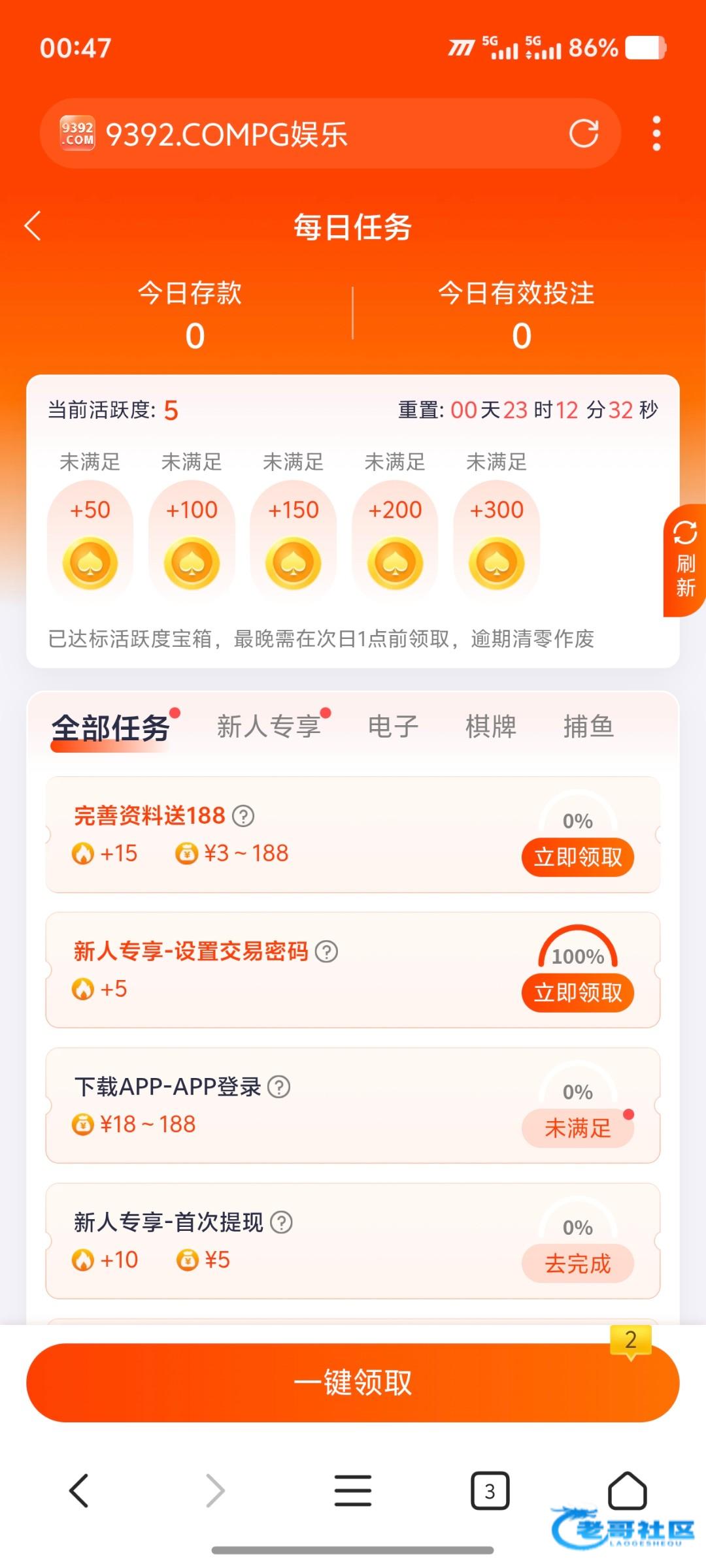Open the browser overflow menu
This screenshot has height=1568, width=706.
[x=656, y=134]
